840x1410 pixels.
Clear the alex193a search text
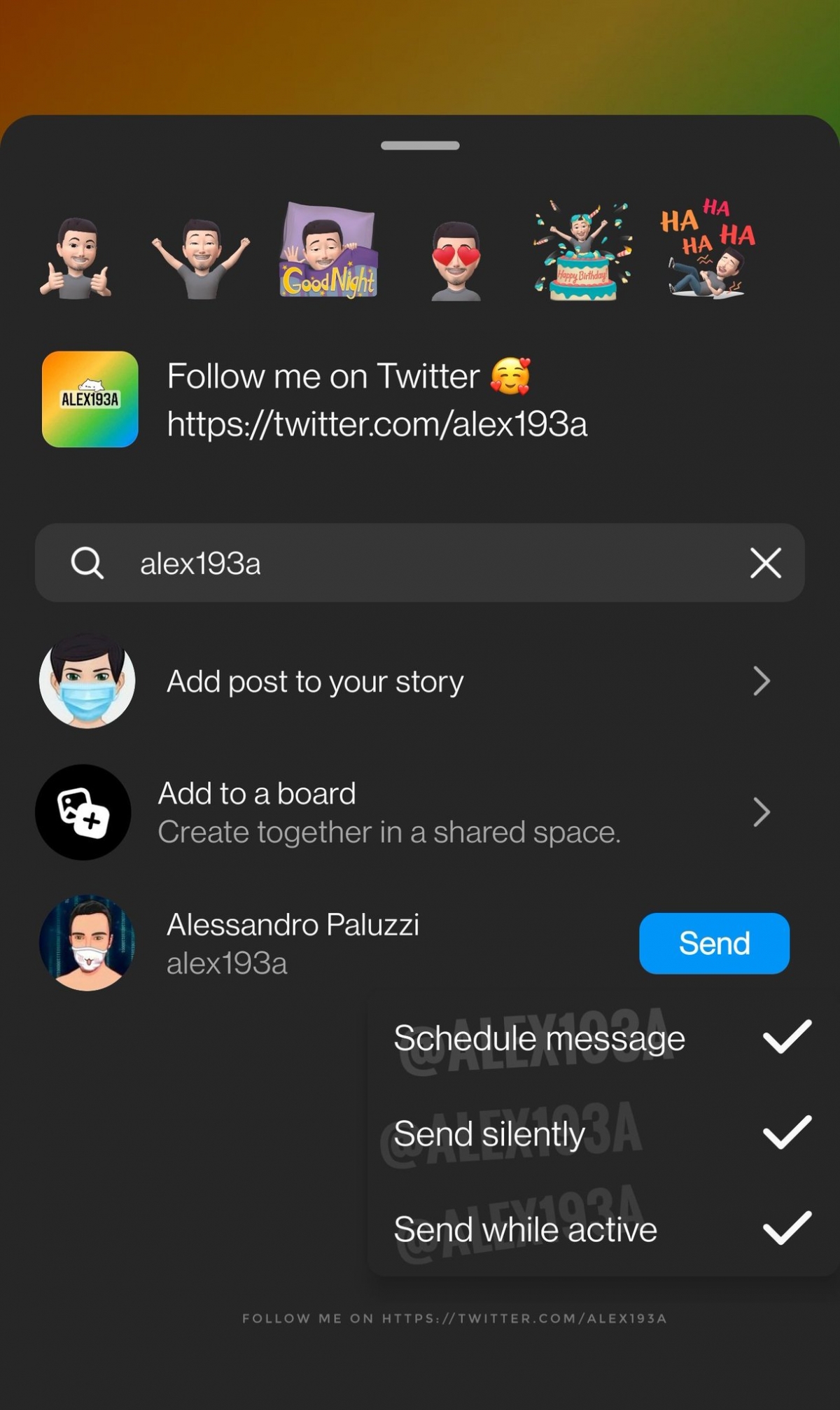point(765,563)
